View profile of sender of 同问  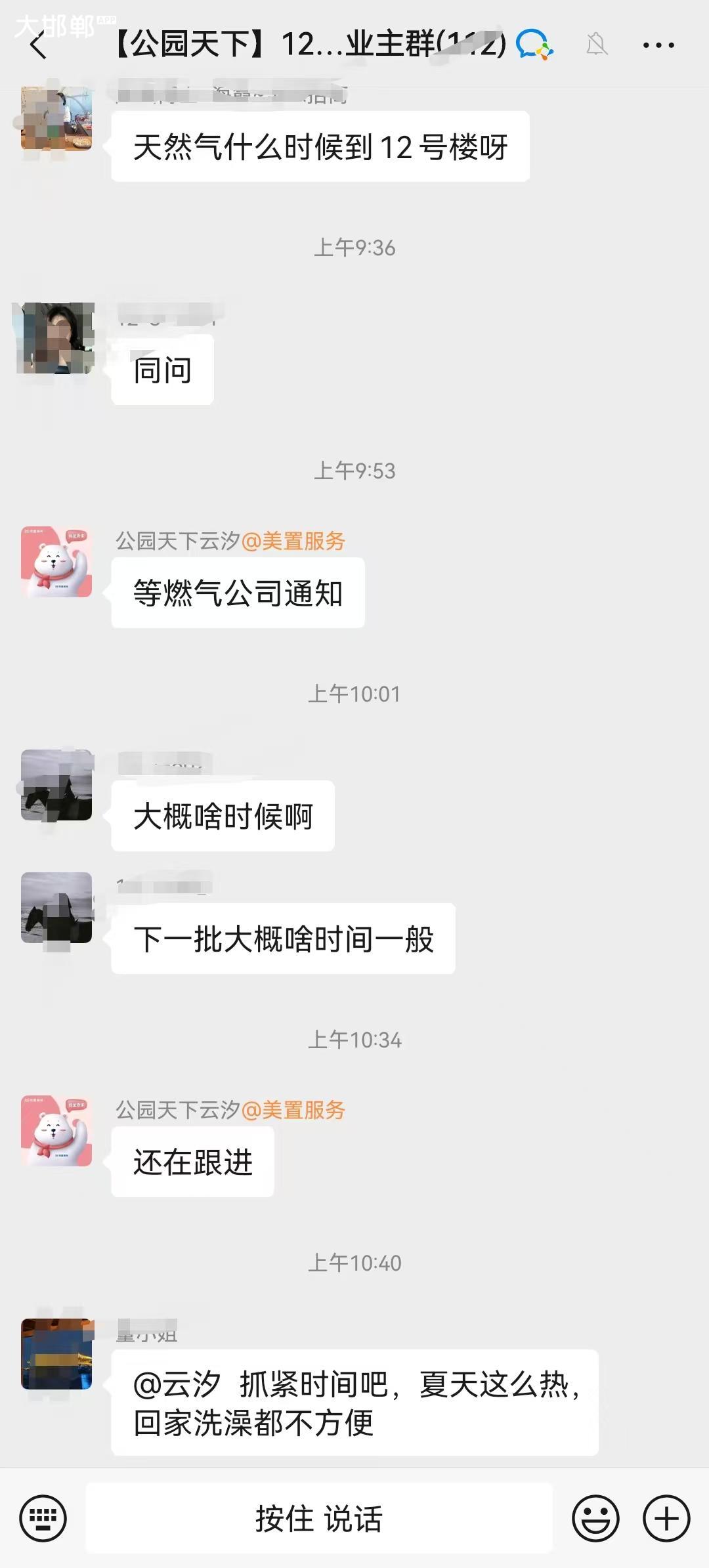56,339
